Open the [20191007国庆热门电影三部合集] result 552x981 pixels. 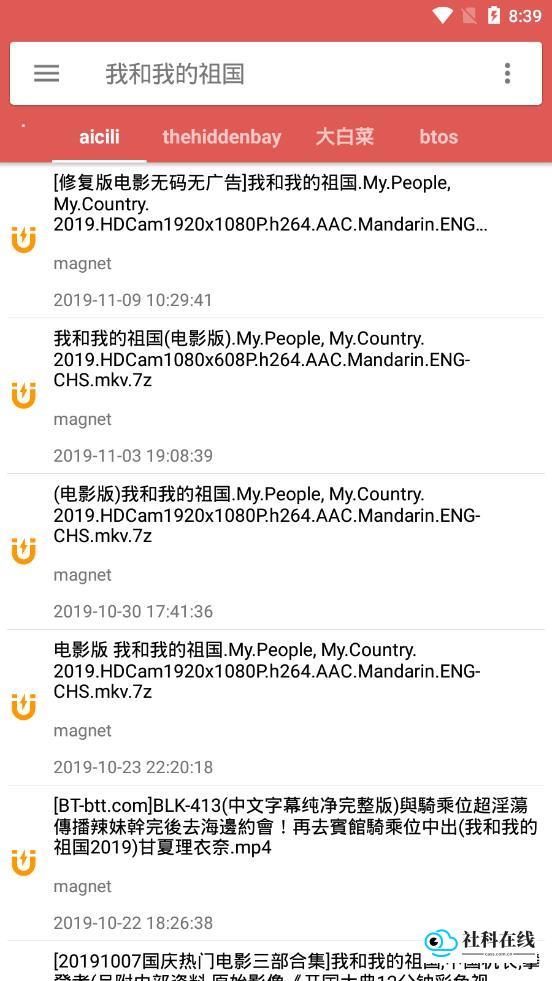tap(276, 962)
